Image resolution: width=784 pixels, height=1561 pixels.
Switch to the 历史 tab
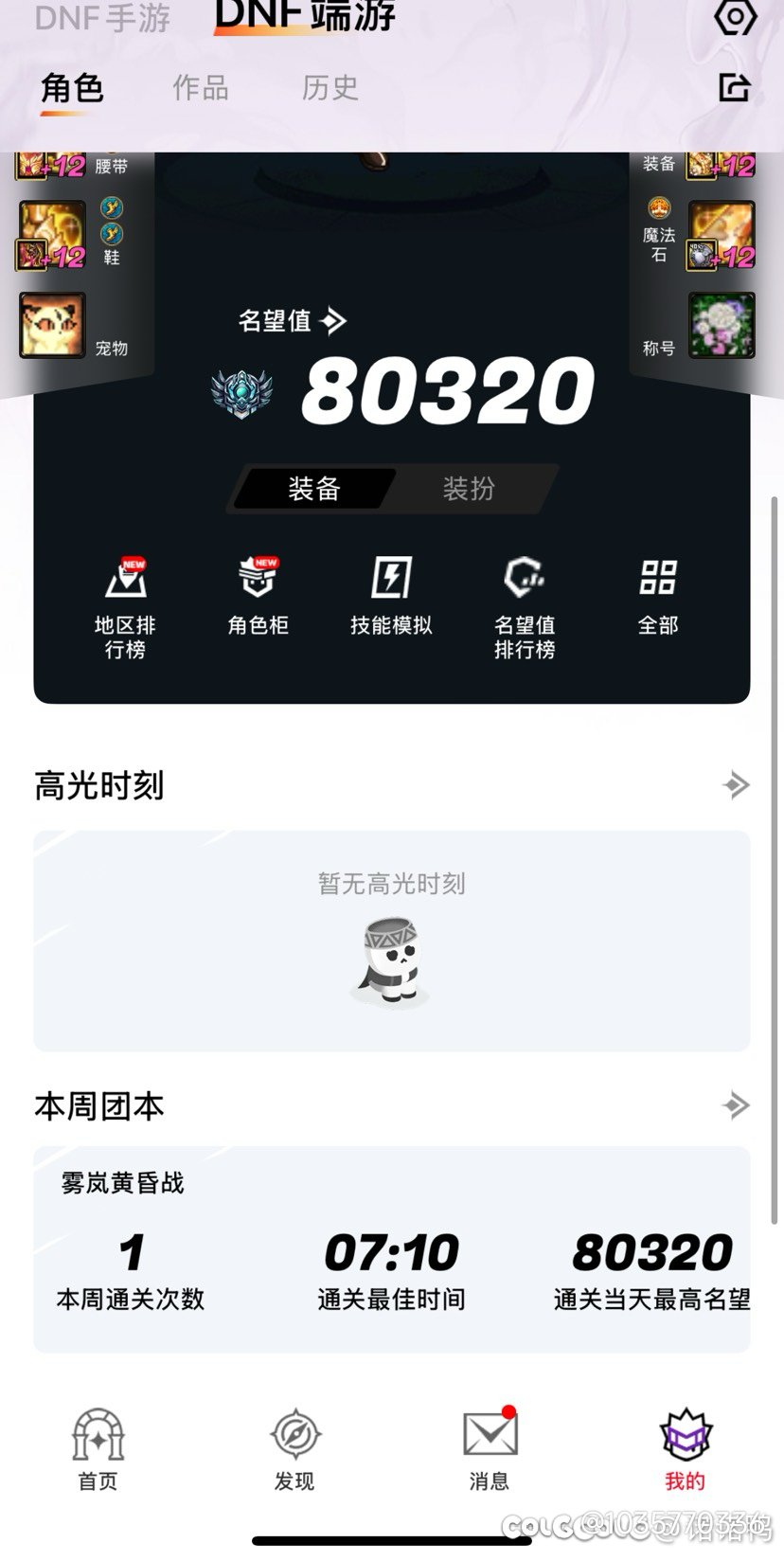[x=330, y=88]
